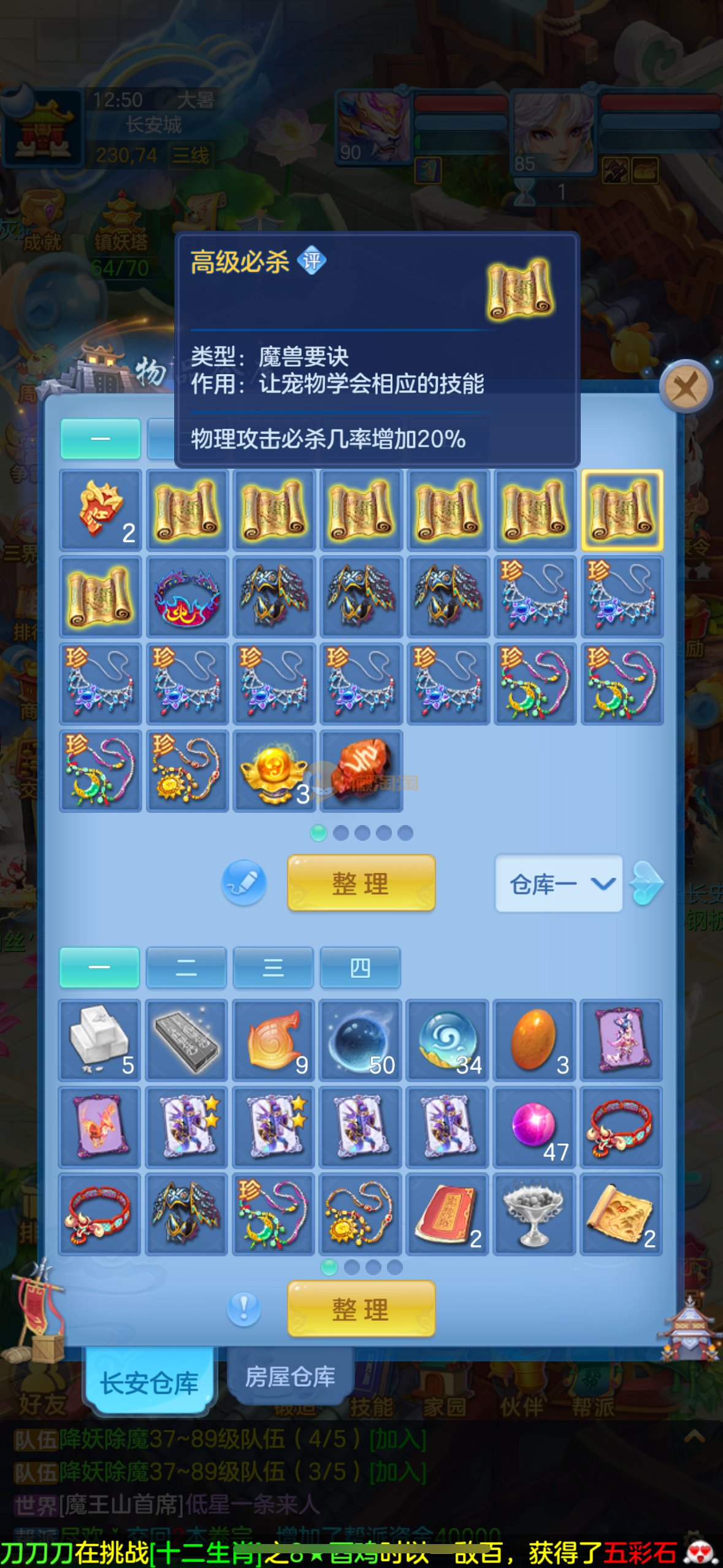
Task: Tap the blue pencil edit icon
Action: click(x=244, y=883)
